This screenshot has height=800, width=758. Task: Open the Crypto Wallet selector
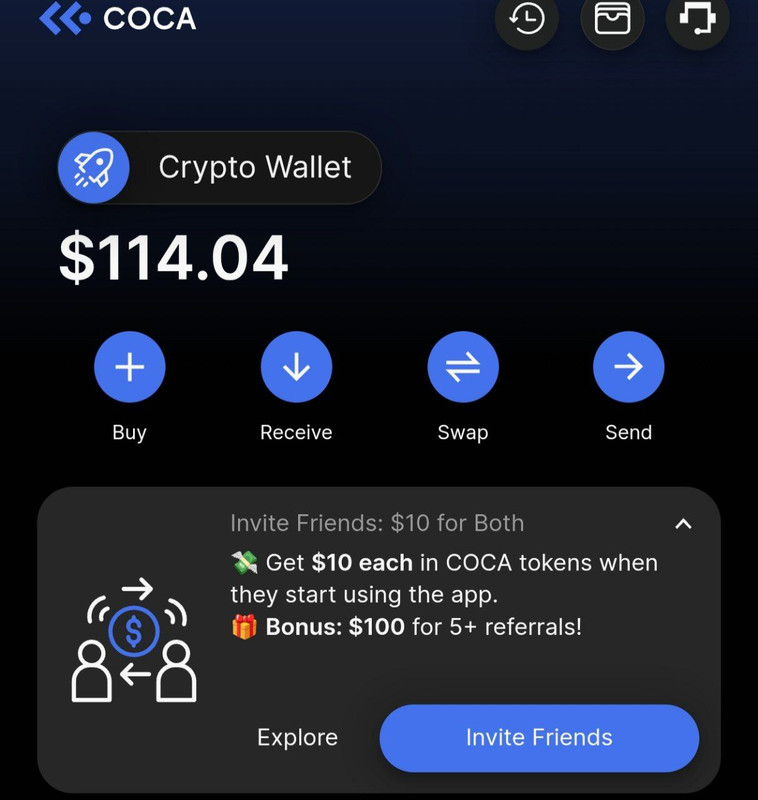[219, 168]
